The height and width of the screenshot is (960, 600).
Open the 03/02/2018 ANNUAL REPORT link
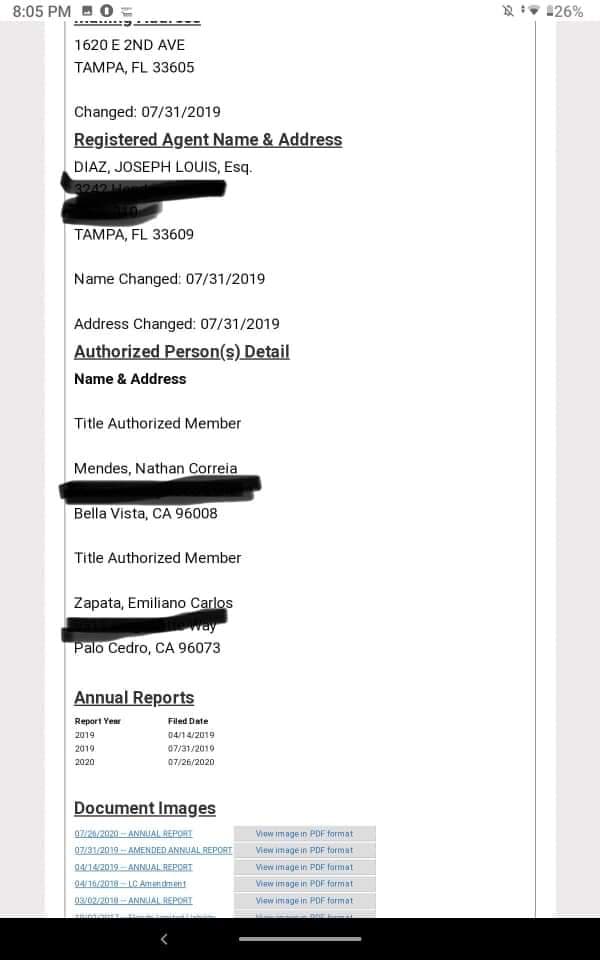click(133, 901)
